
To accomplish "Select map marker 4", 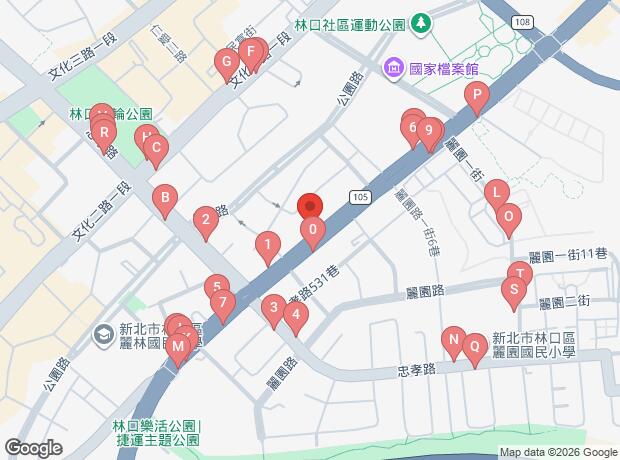I will coord(294,316).
